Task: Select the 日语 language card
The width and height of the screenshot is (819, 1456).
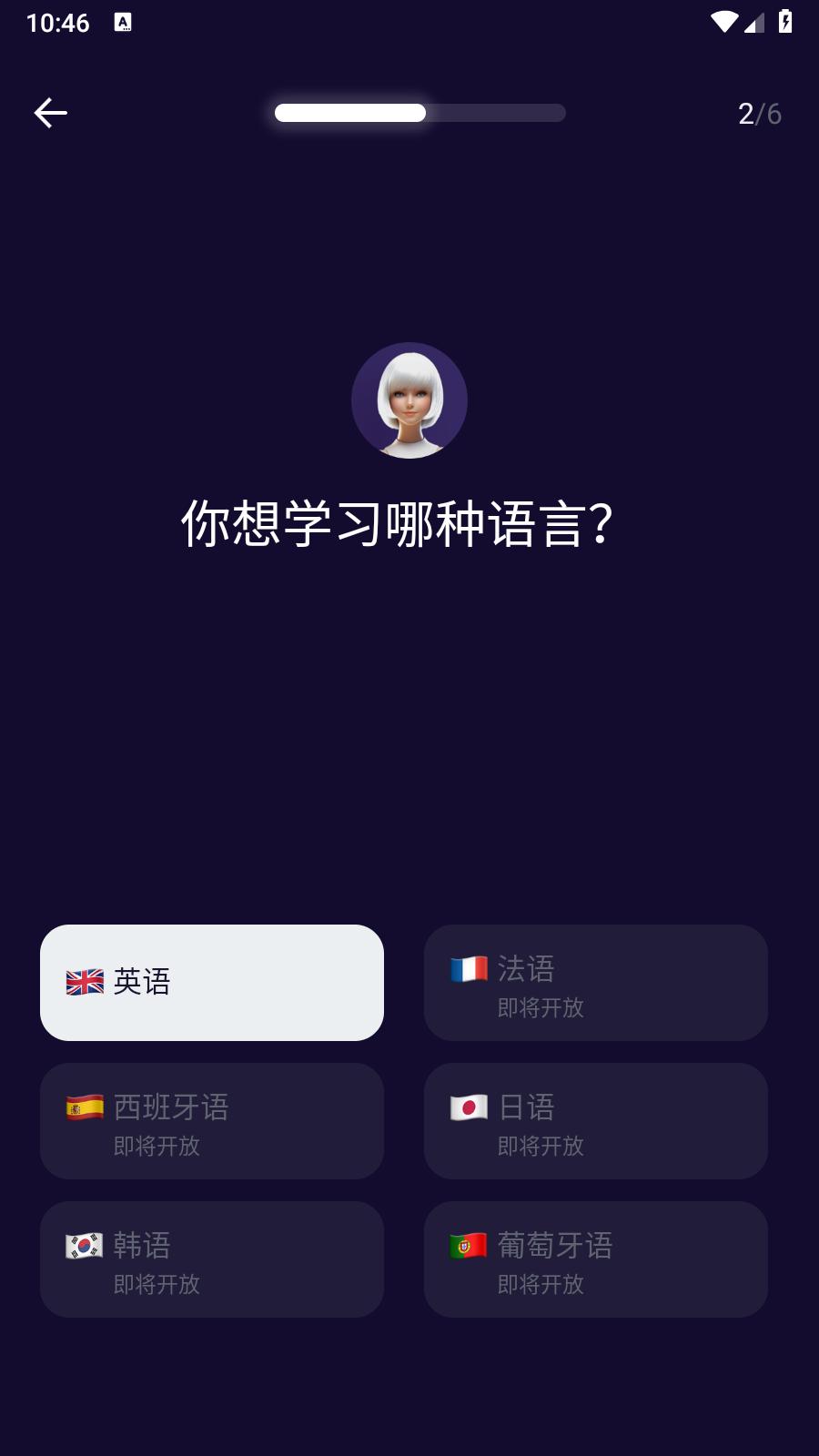Action: [596, 1121]
